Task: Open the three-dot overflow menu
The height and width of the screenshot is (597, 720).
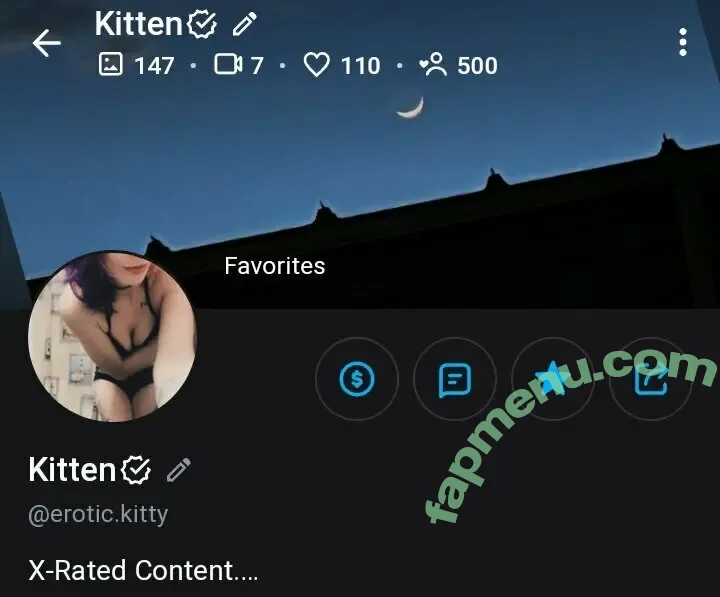Action: coord(682,42)
